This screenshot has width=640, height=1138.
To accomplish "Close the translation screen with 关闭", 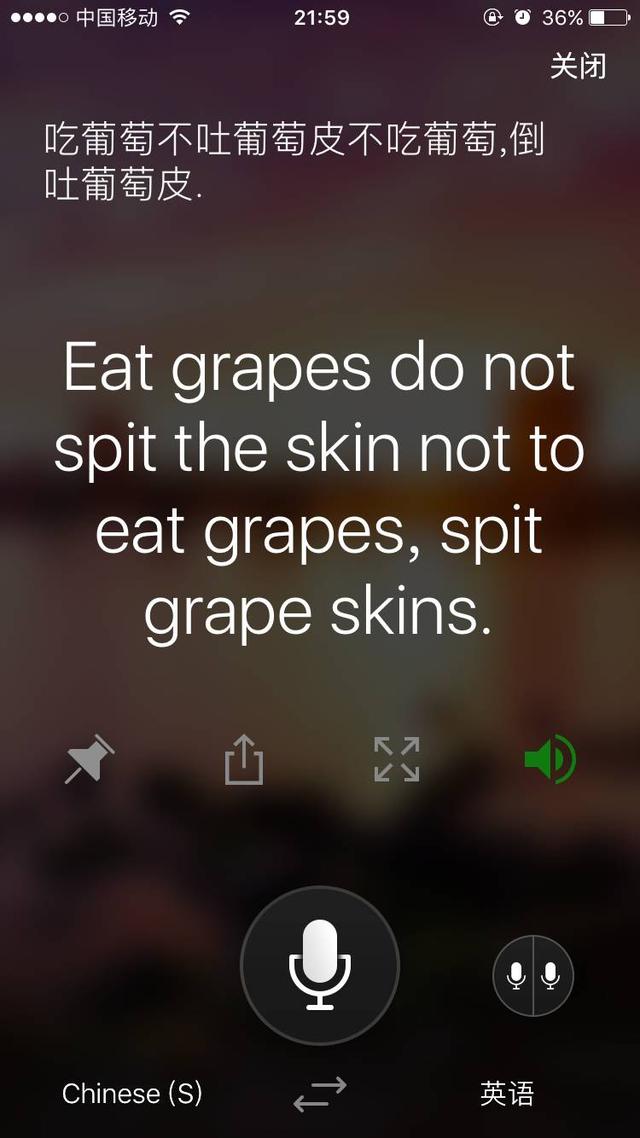I will (x=578, y=67).
